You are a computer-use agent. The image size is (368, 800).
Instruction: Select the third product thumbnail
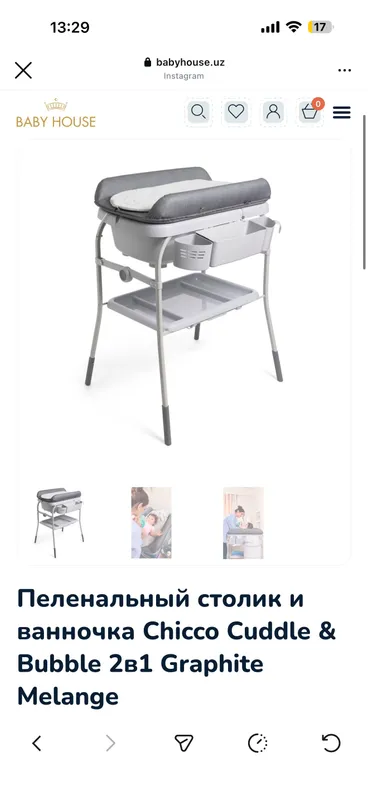click(243, 522)
